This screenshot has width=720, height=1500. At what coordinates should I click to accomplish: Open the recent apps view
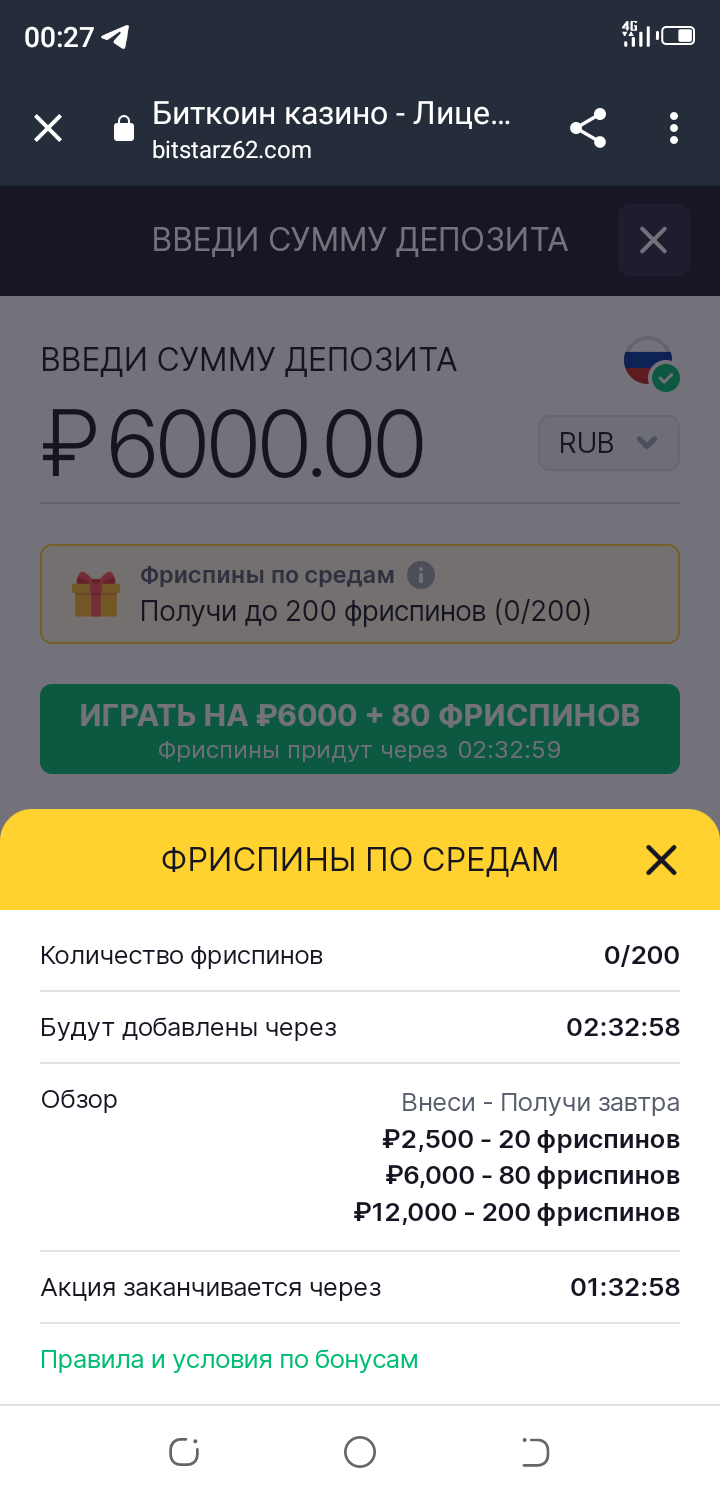click(184, 1452)
